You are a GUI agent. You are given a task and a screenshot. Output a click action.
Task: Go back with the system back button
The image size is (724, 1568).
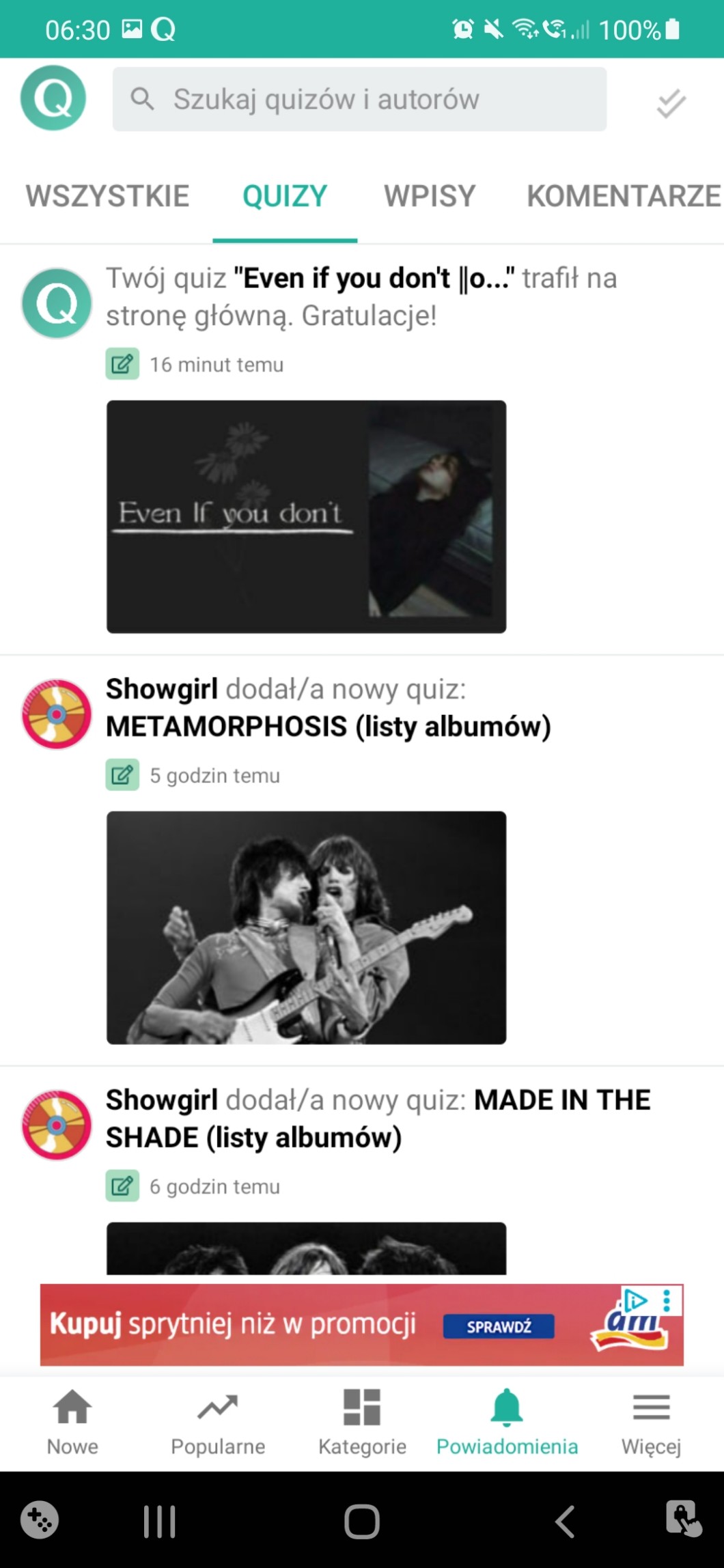565,1522
